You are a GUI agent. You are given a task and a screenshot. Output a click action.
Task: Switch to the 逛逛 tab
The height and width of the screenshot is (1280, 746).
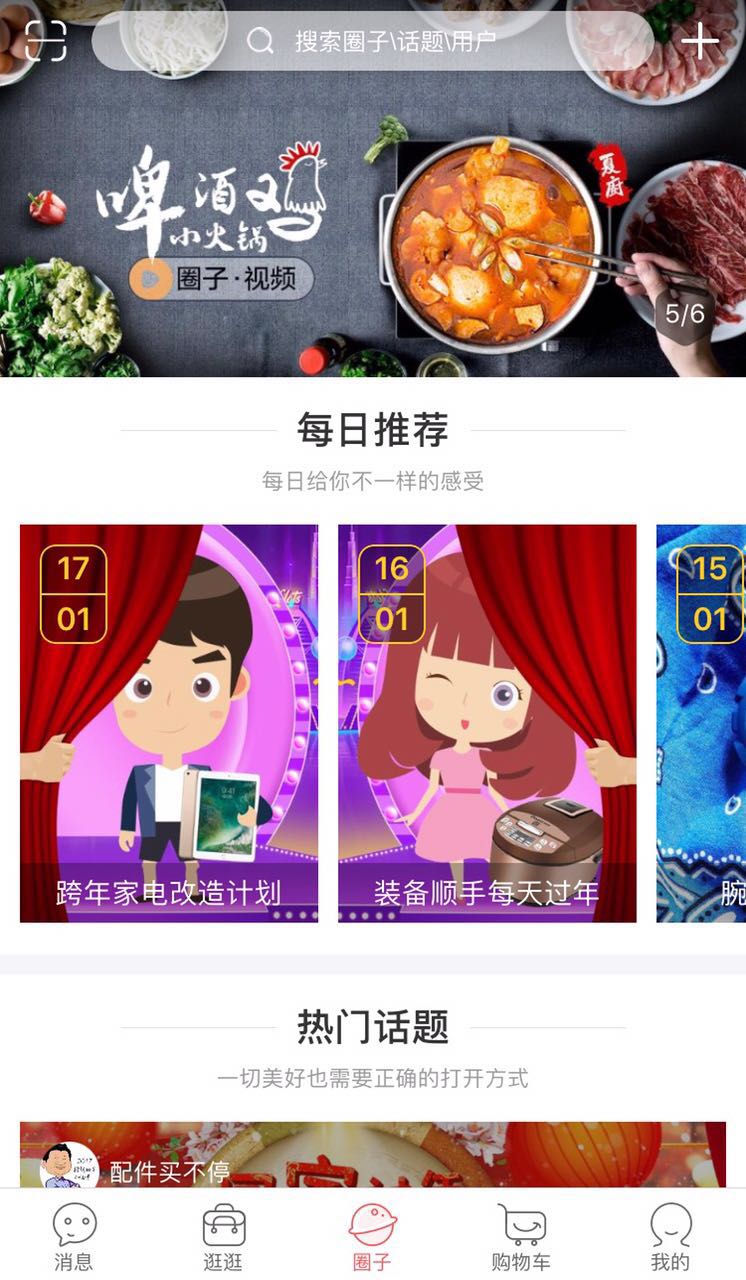point(223,1236)
